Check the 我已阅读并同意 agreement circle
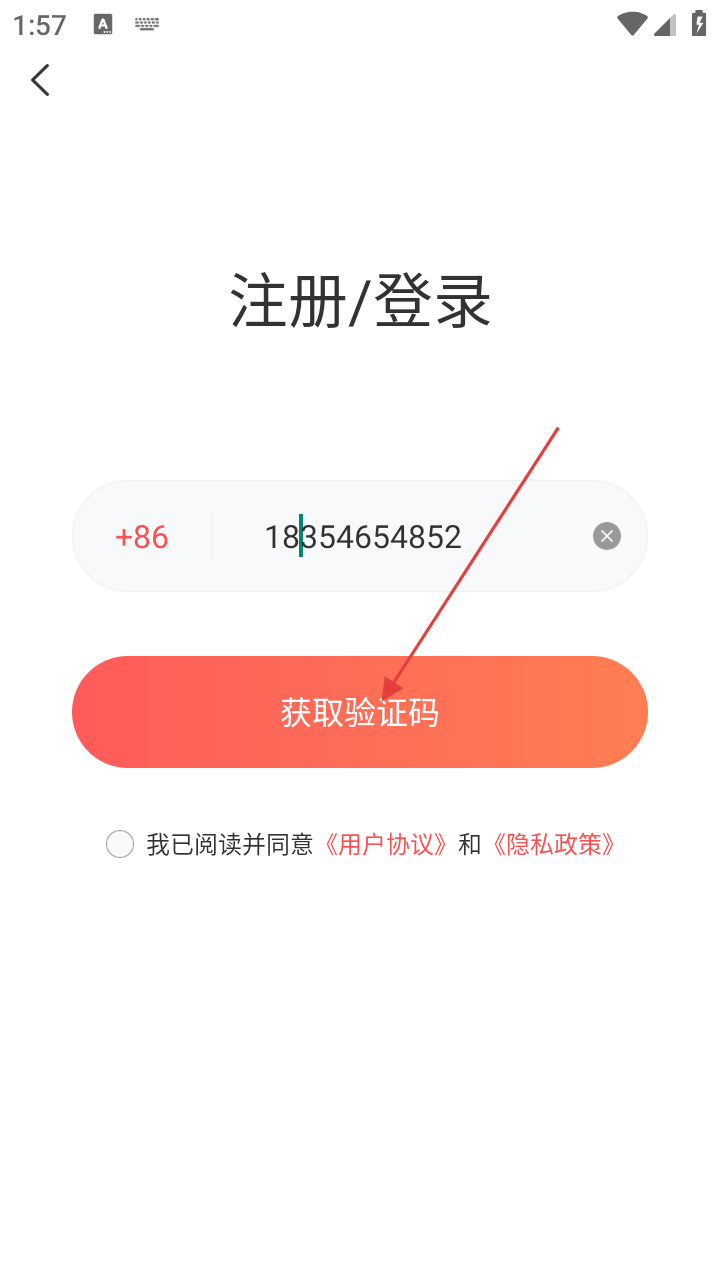 click(x=120, y=844)
